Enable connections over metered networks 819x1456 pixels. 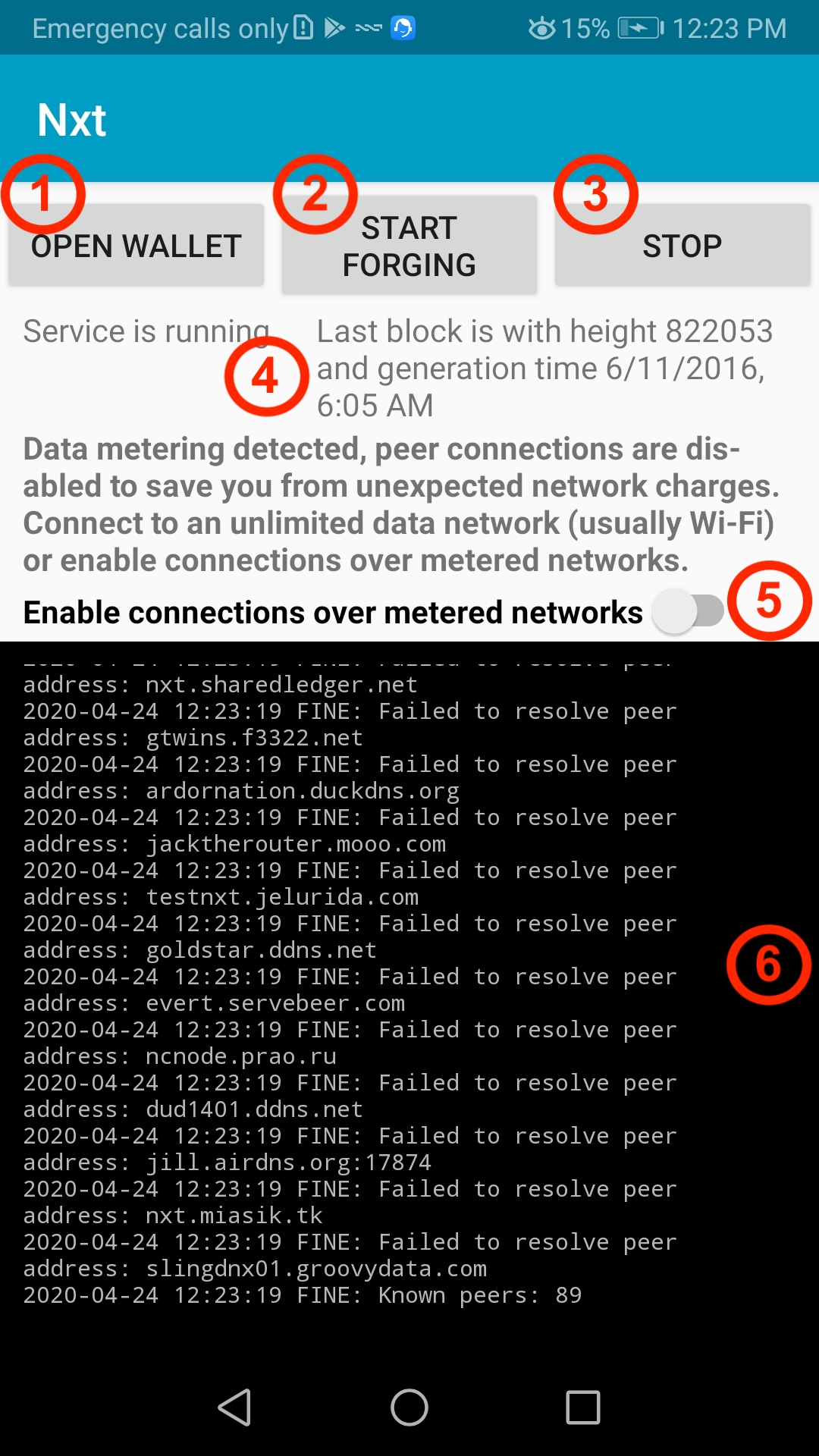(688, 611)
